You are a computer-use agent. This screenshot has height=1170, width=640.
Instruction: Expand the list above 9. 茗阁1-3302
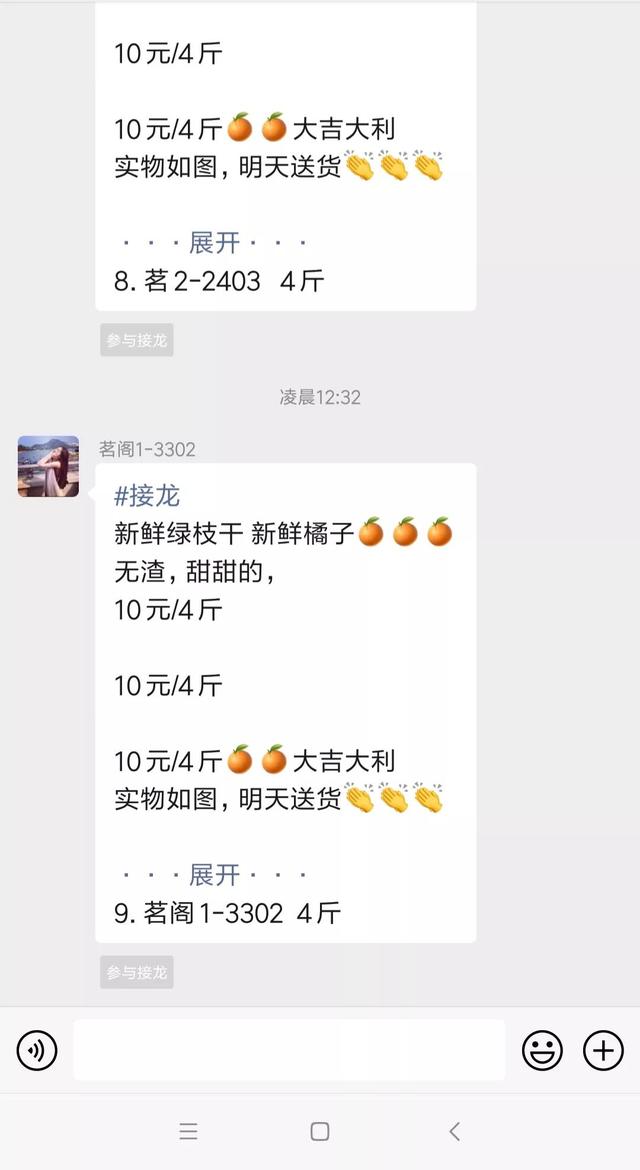pyautogui.click(x=215, y=874)
